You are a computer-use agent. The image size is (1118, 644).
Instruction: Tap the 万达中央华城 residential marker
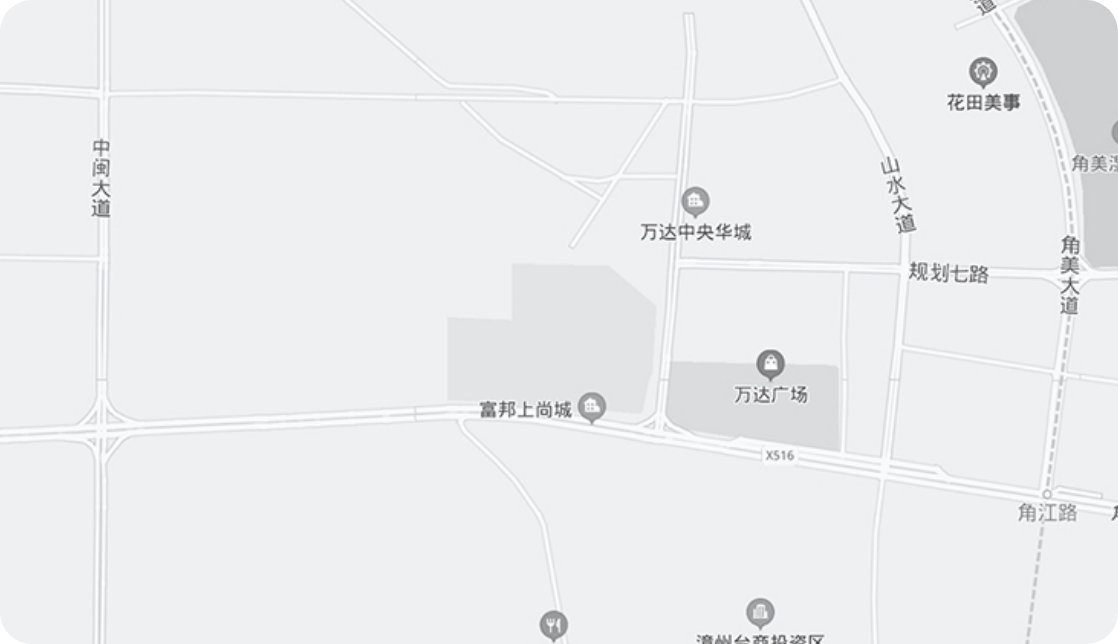click(695, 201)
